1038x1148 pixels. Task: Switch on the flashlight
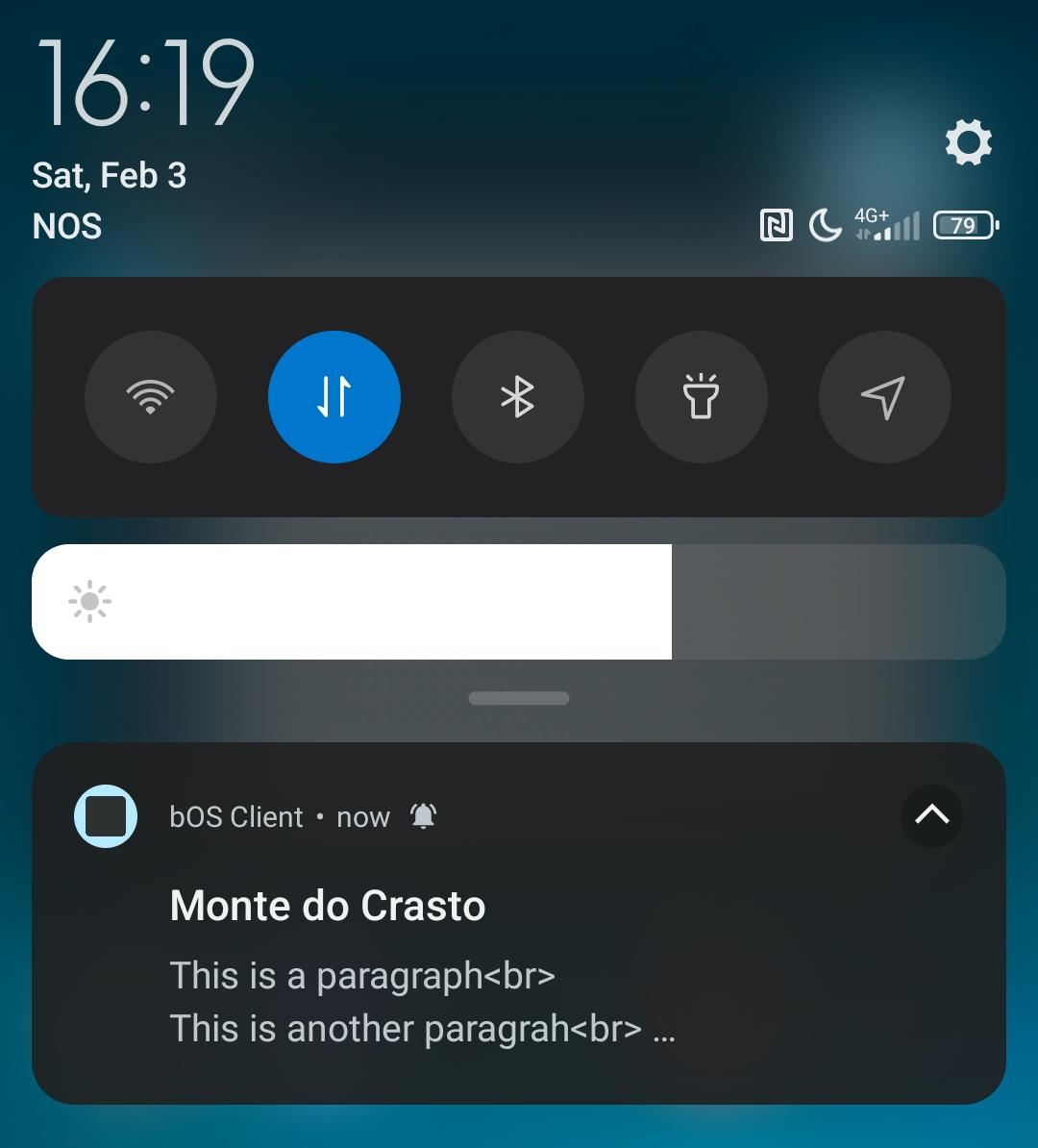coord(702,397)
